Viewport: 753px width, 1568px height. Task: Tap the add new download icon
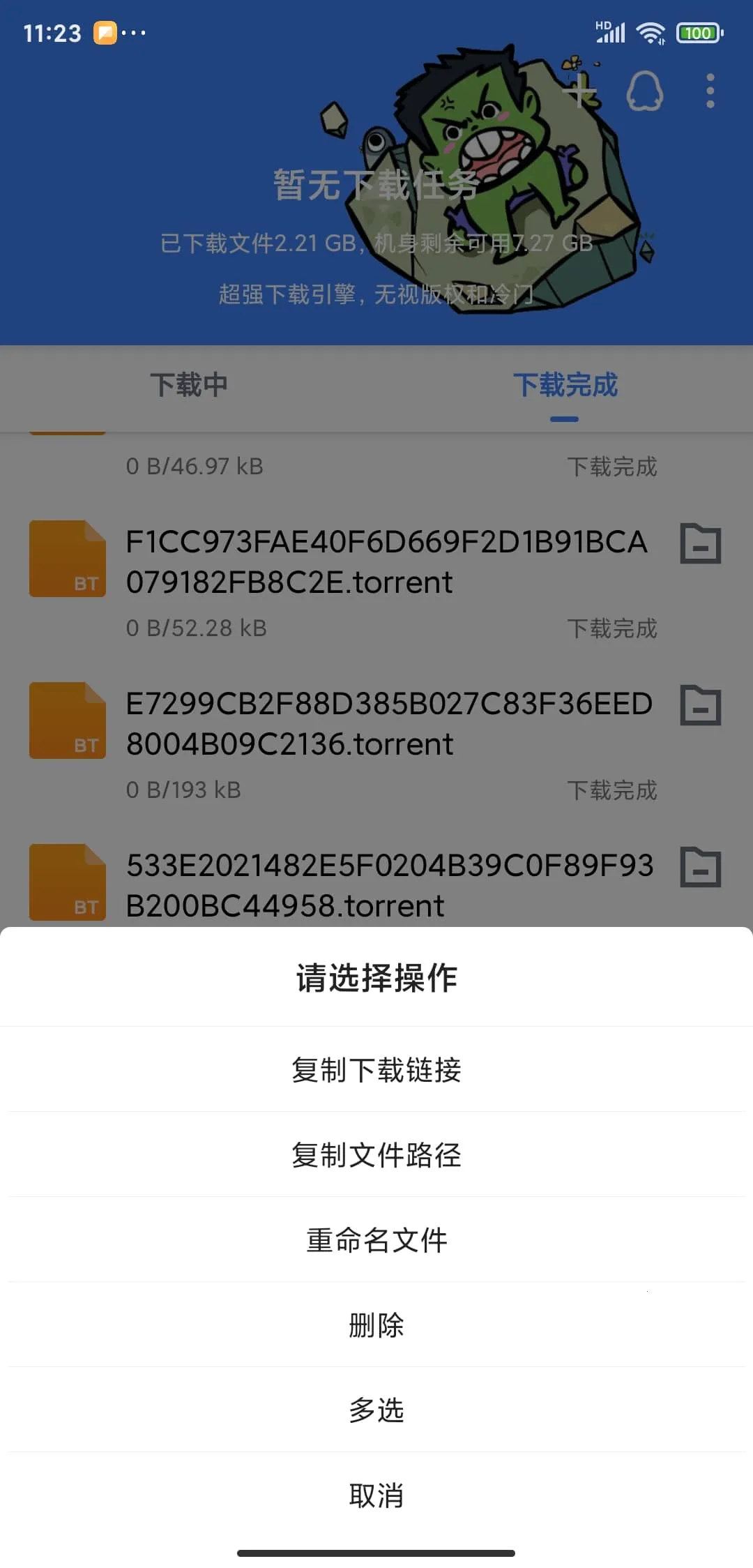580,91
